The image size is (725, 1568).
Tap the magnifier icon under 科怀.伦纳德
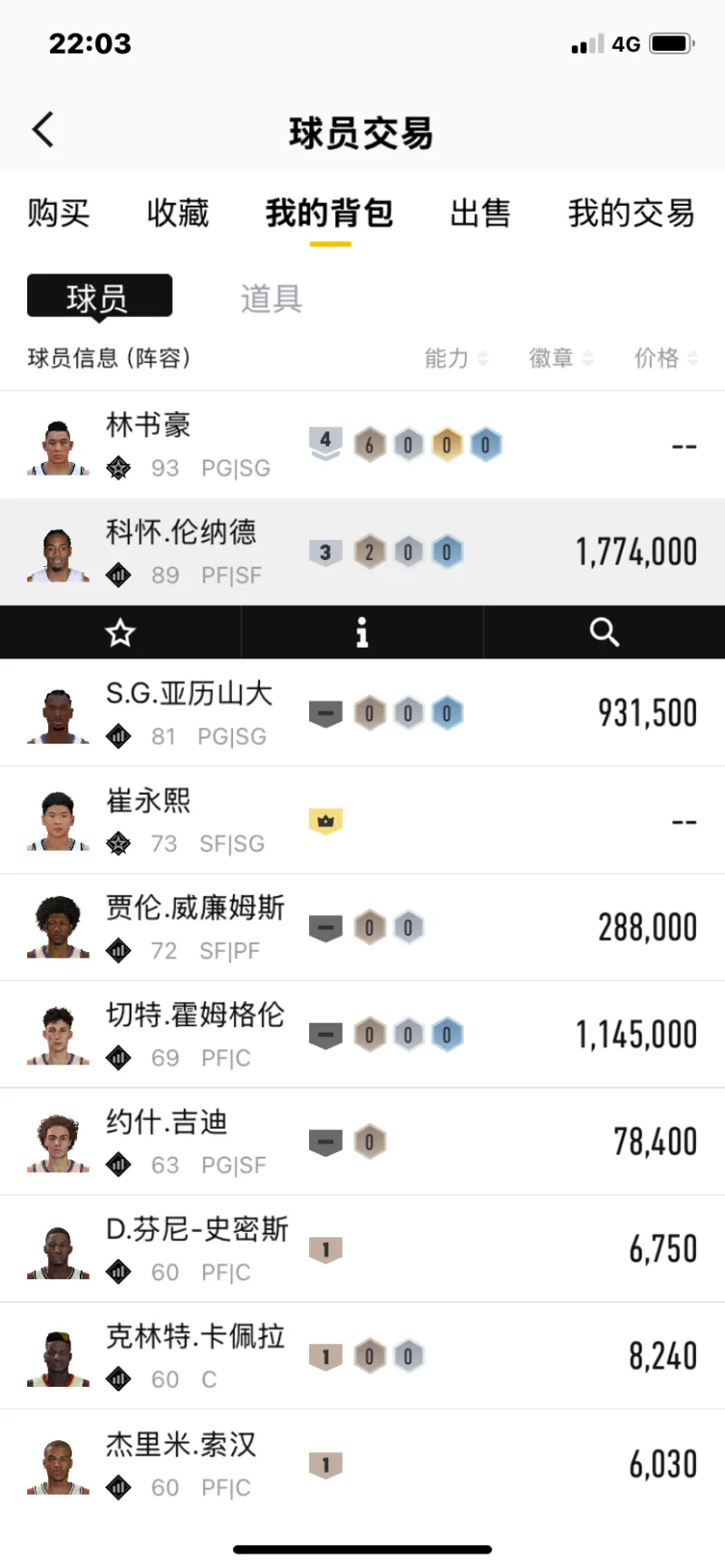604,632
